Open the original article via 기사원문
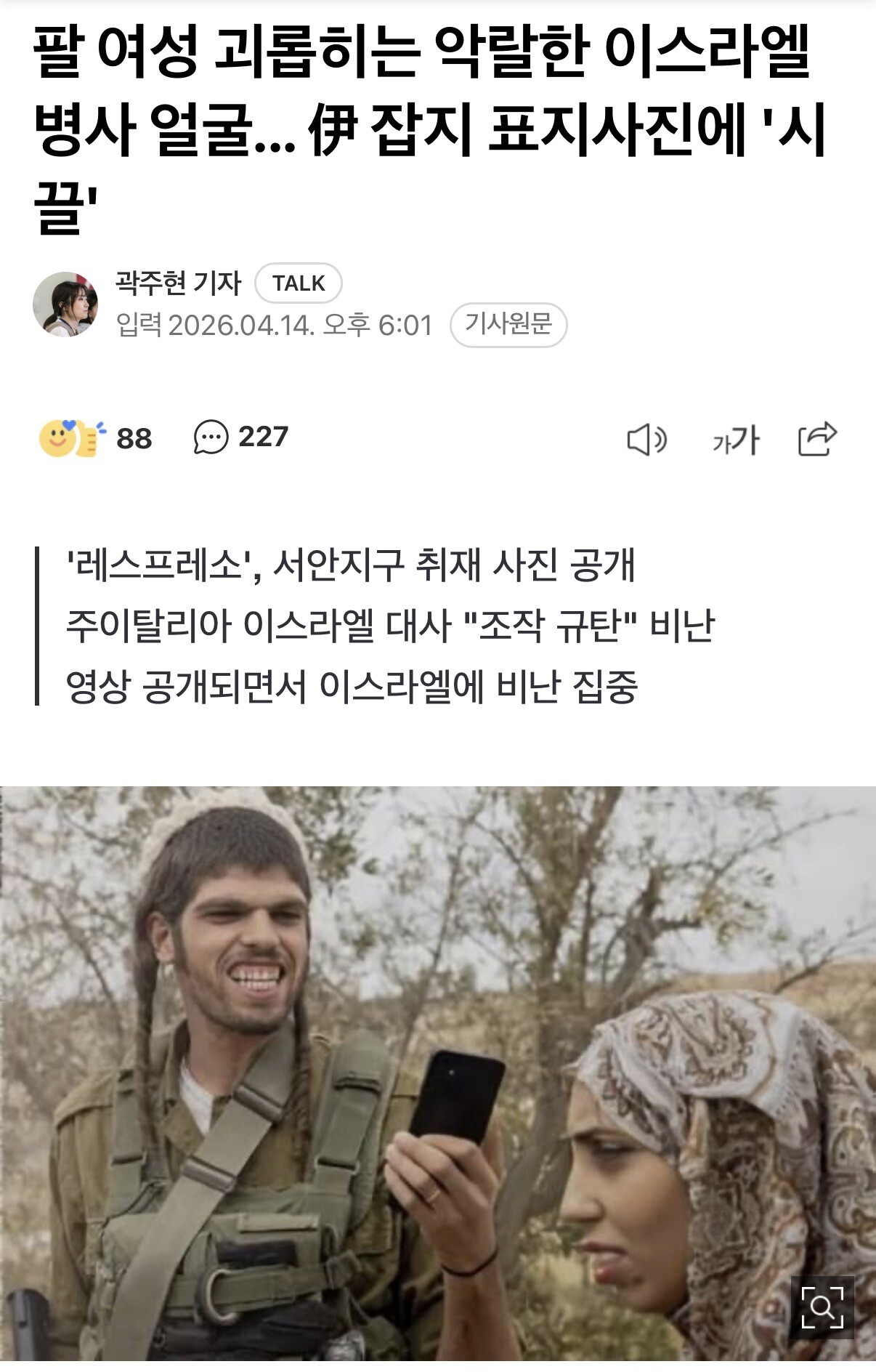Viewport: 876px width, 1372px height. (x=508, y=324)
